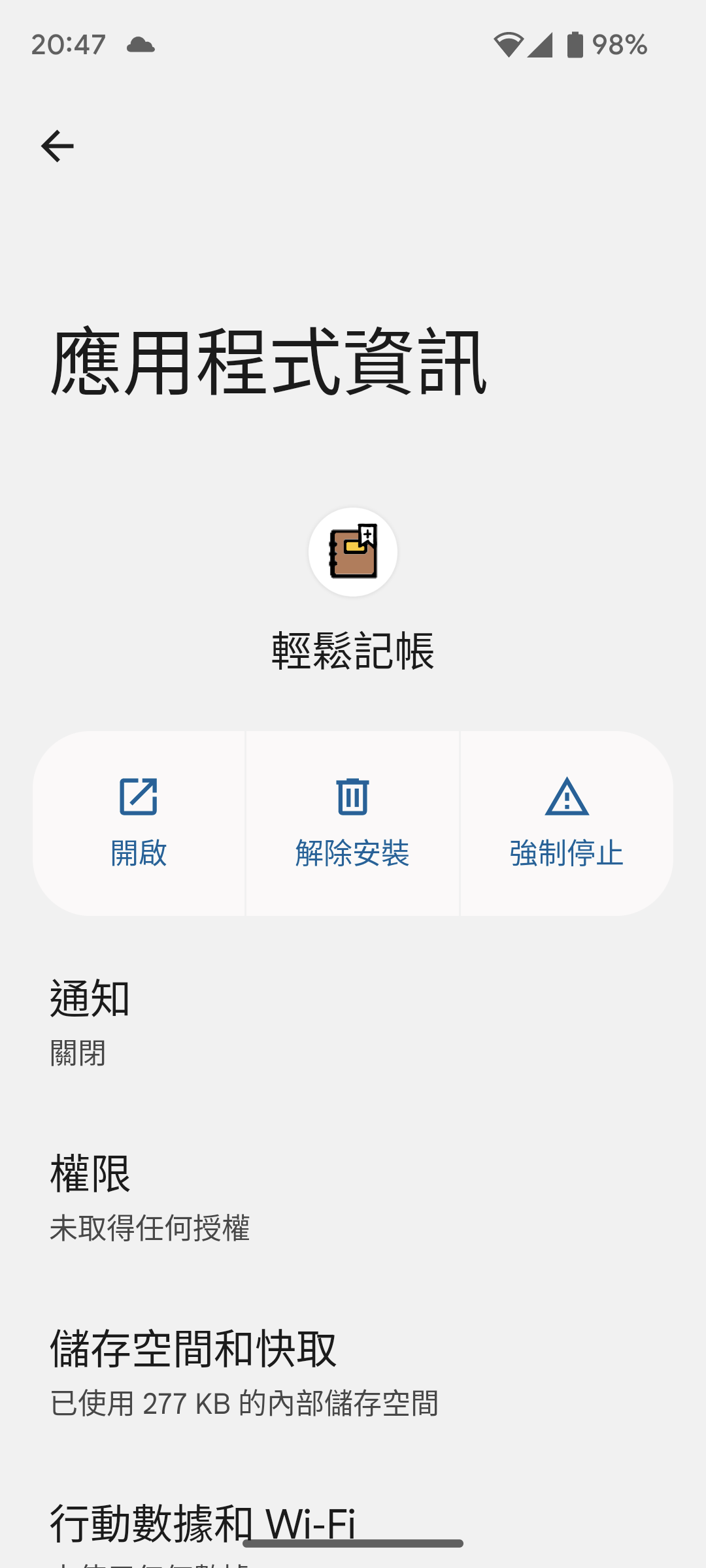The image size is (706, 1568).
Task: Tap the Wi-Fi status bar icon
Action: click(509, 44)
